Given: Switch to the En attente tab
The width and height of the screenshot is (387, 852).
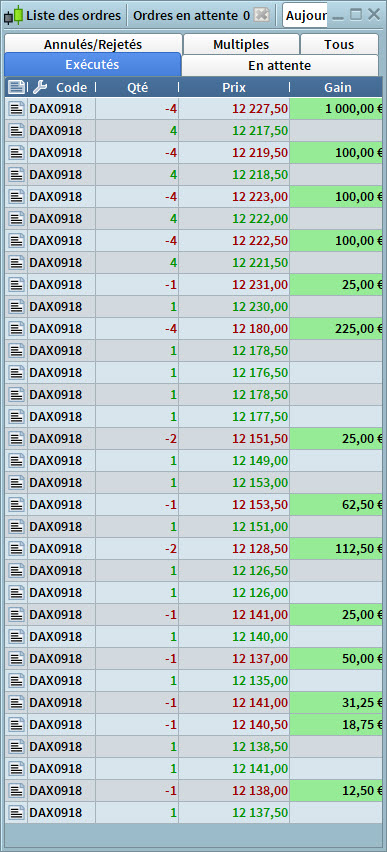Looking at the screenshot, I should point(279,66).
